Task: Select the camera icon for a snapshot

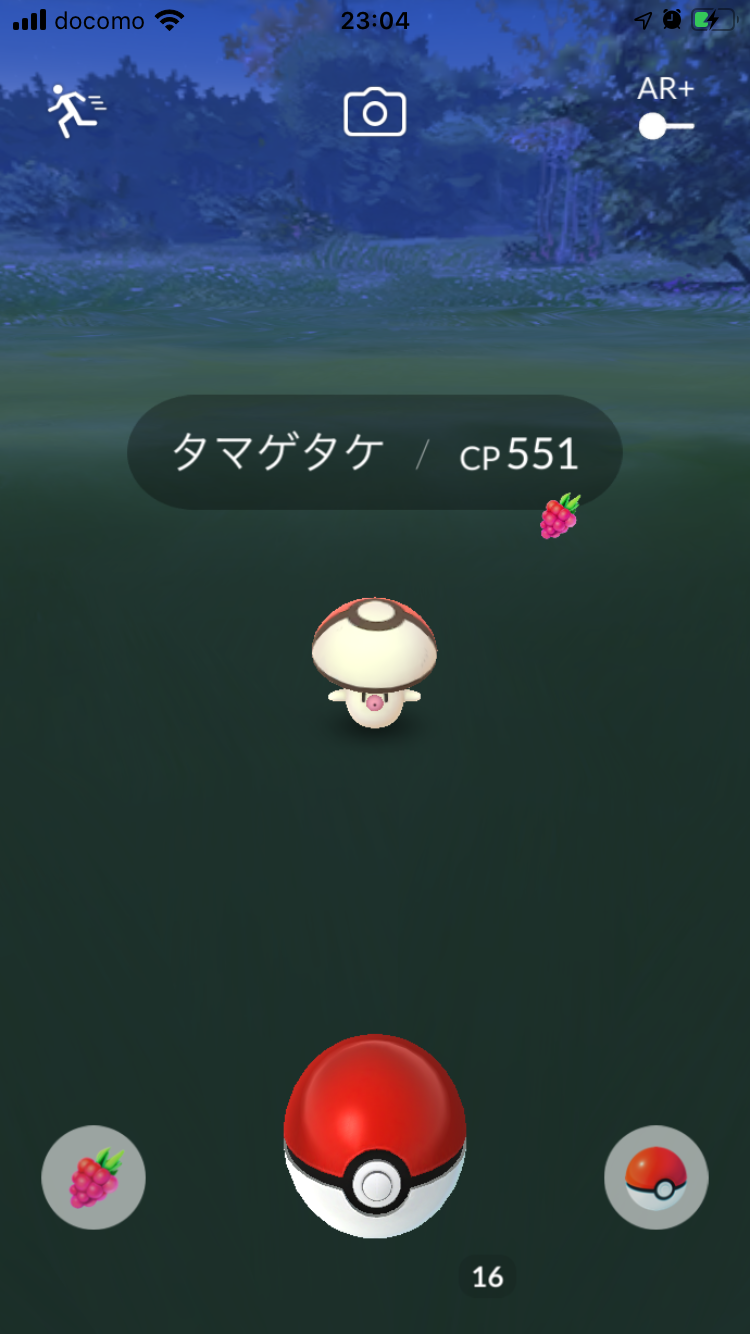Action: tap(374, 112)
